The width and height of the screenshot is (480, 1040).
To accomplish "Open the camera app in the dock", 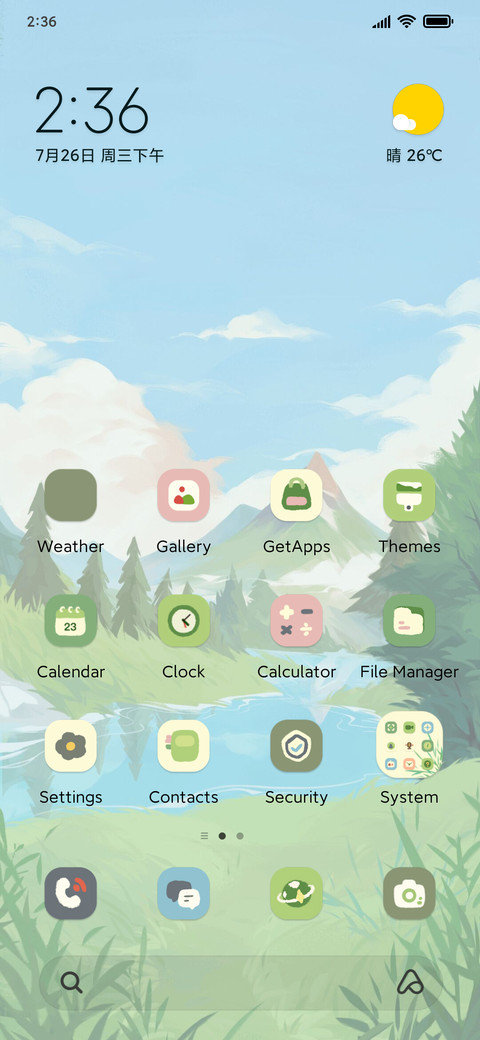I will pyautogui.click(x=409, y=893).
